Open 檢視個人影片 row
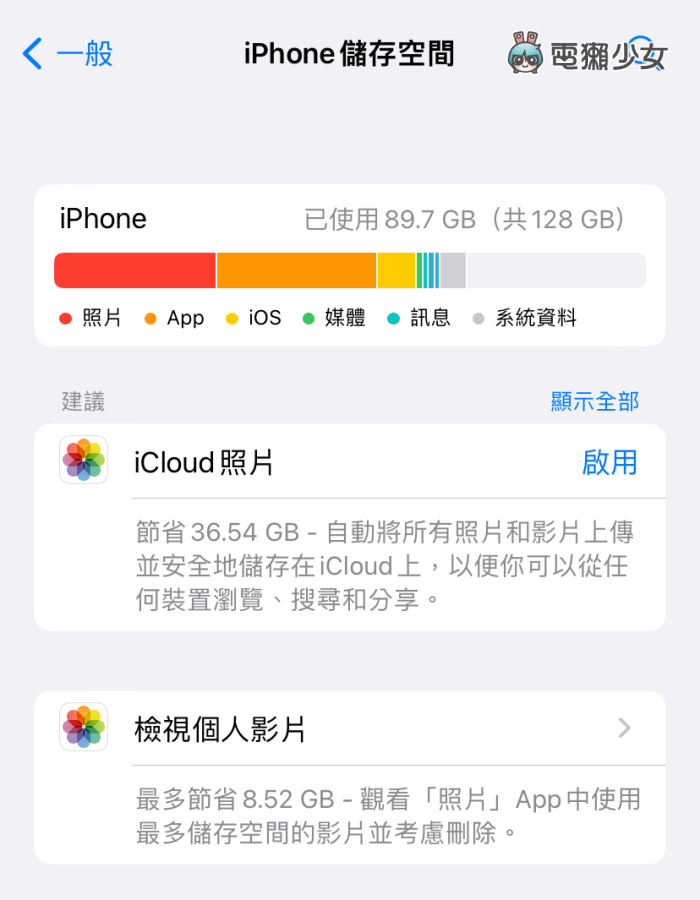700x900 pixels. [x=350, y=729]
